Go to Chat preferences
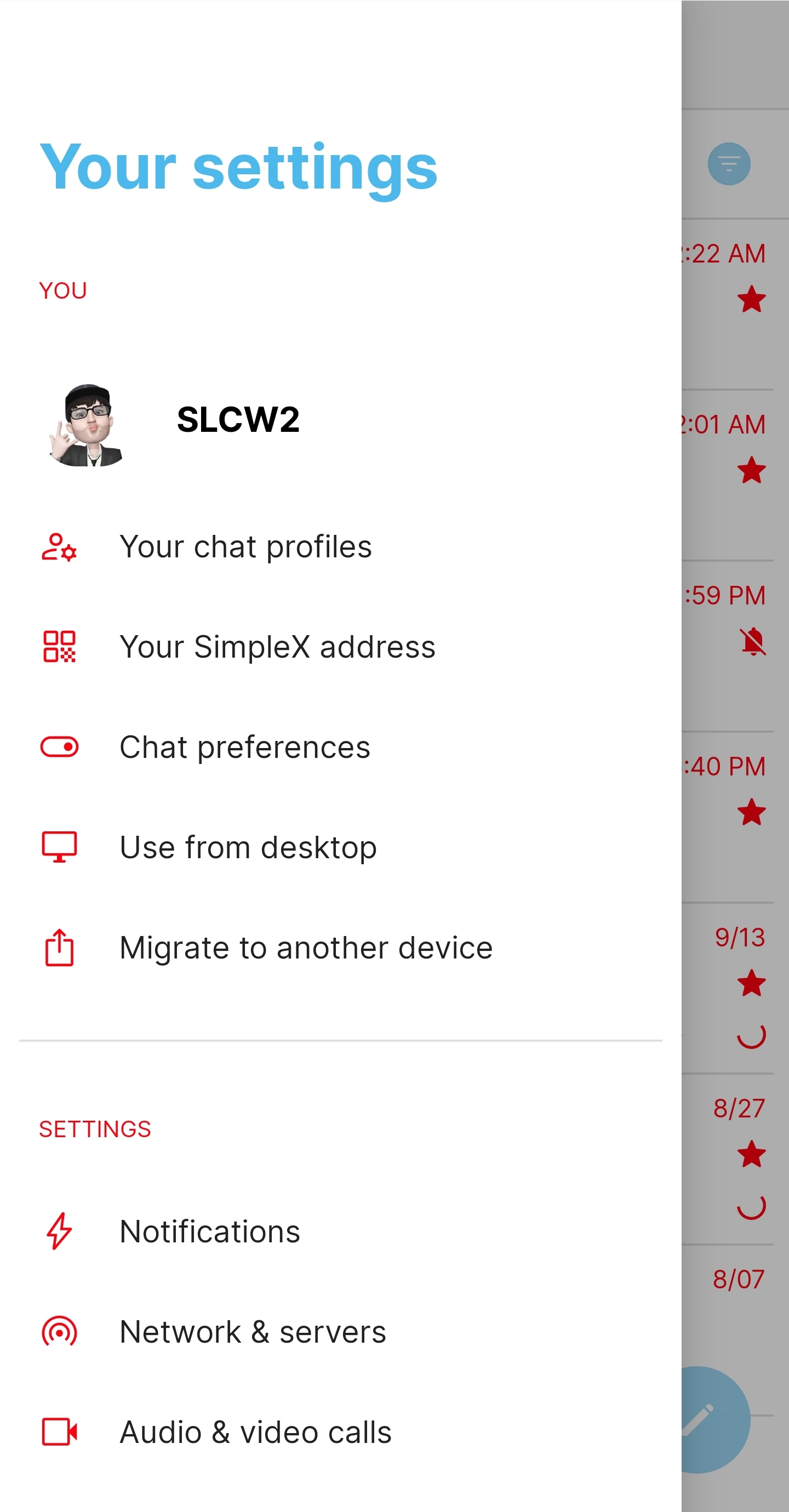The width and height of the screenshot is (789, 1512). pyautogui.click(x=244, y=747)
